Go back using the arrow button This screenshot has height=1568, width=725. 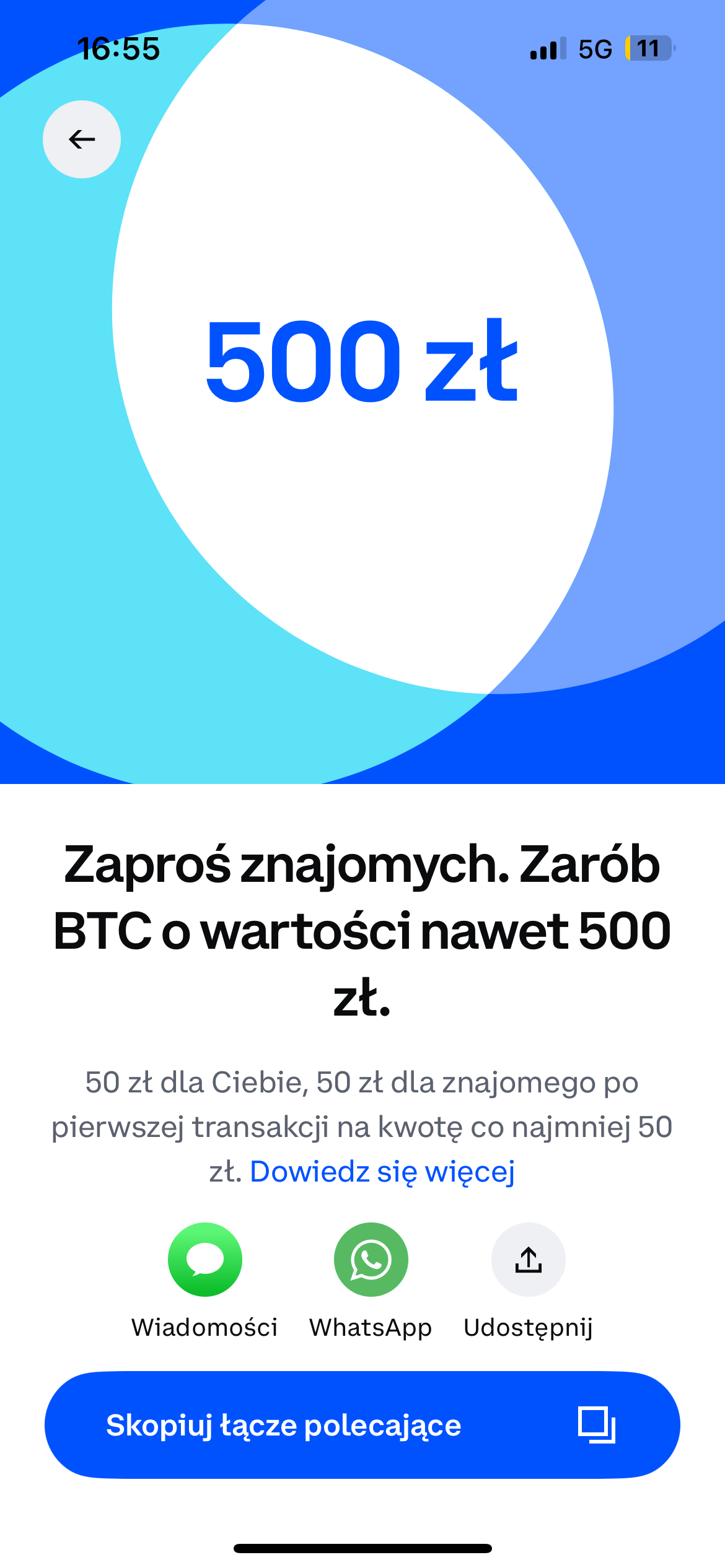point(82,139)
